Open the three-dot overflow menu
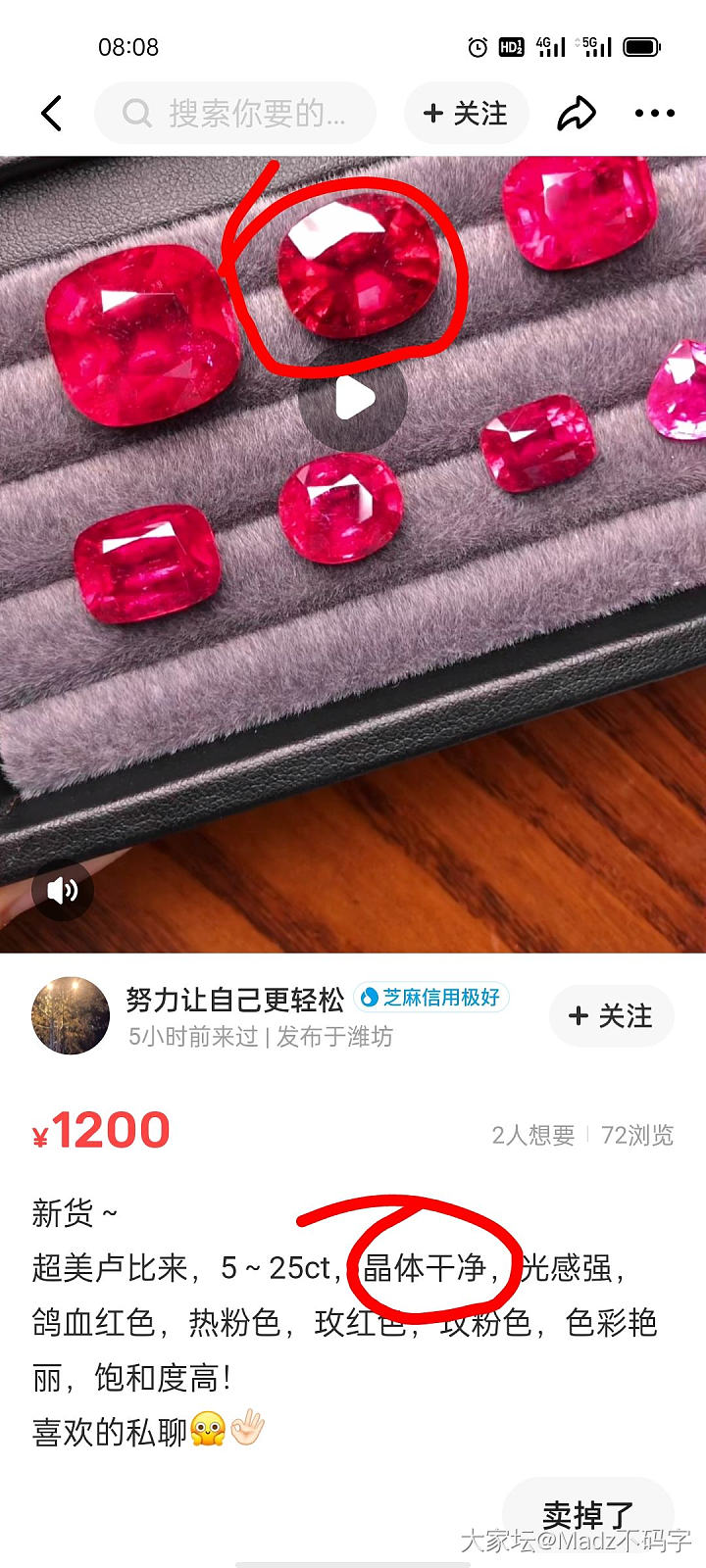706x1568 pixels. point(655,114)
